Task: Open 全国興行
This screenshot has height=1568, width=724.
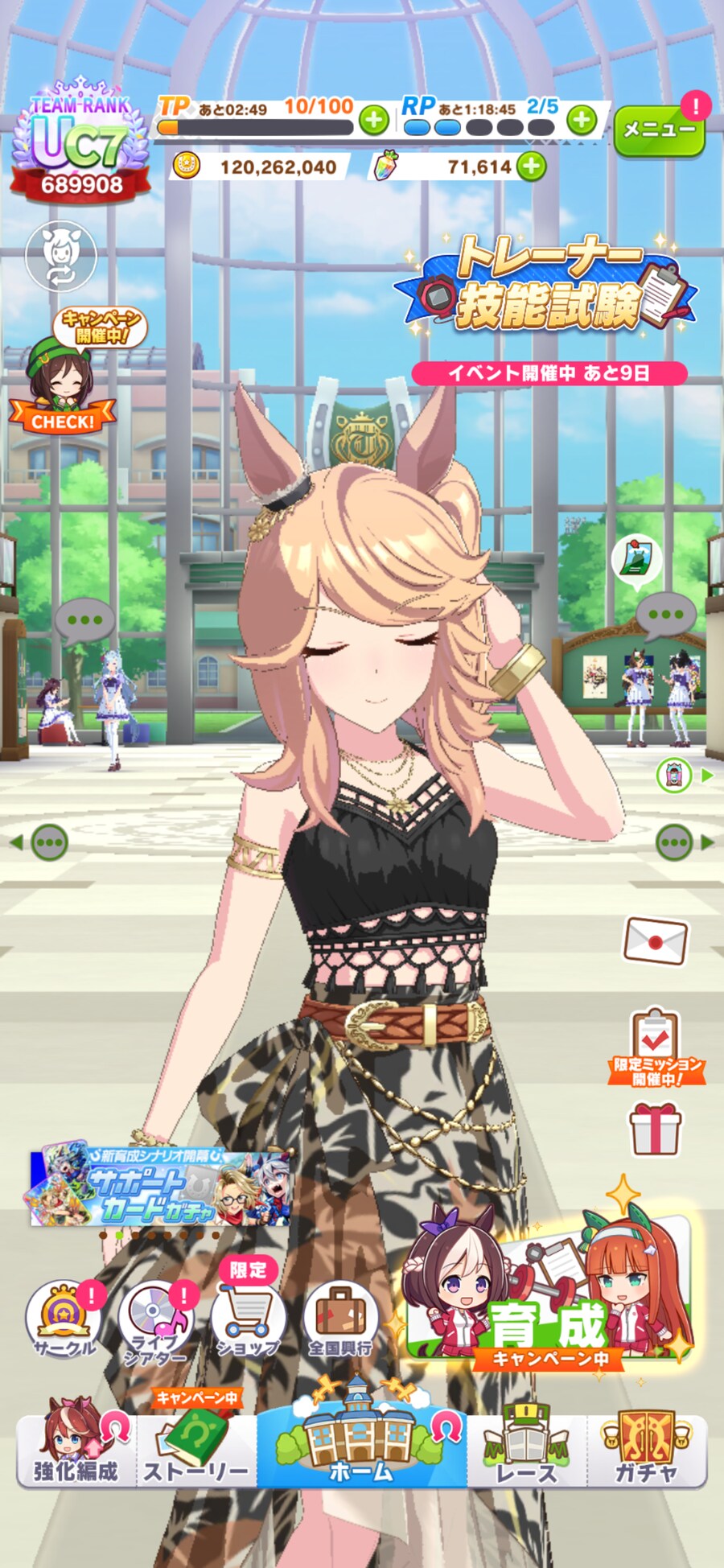Action: [341, 1320]
